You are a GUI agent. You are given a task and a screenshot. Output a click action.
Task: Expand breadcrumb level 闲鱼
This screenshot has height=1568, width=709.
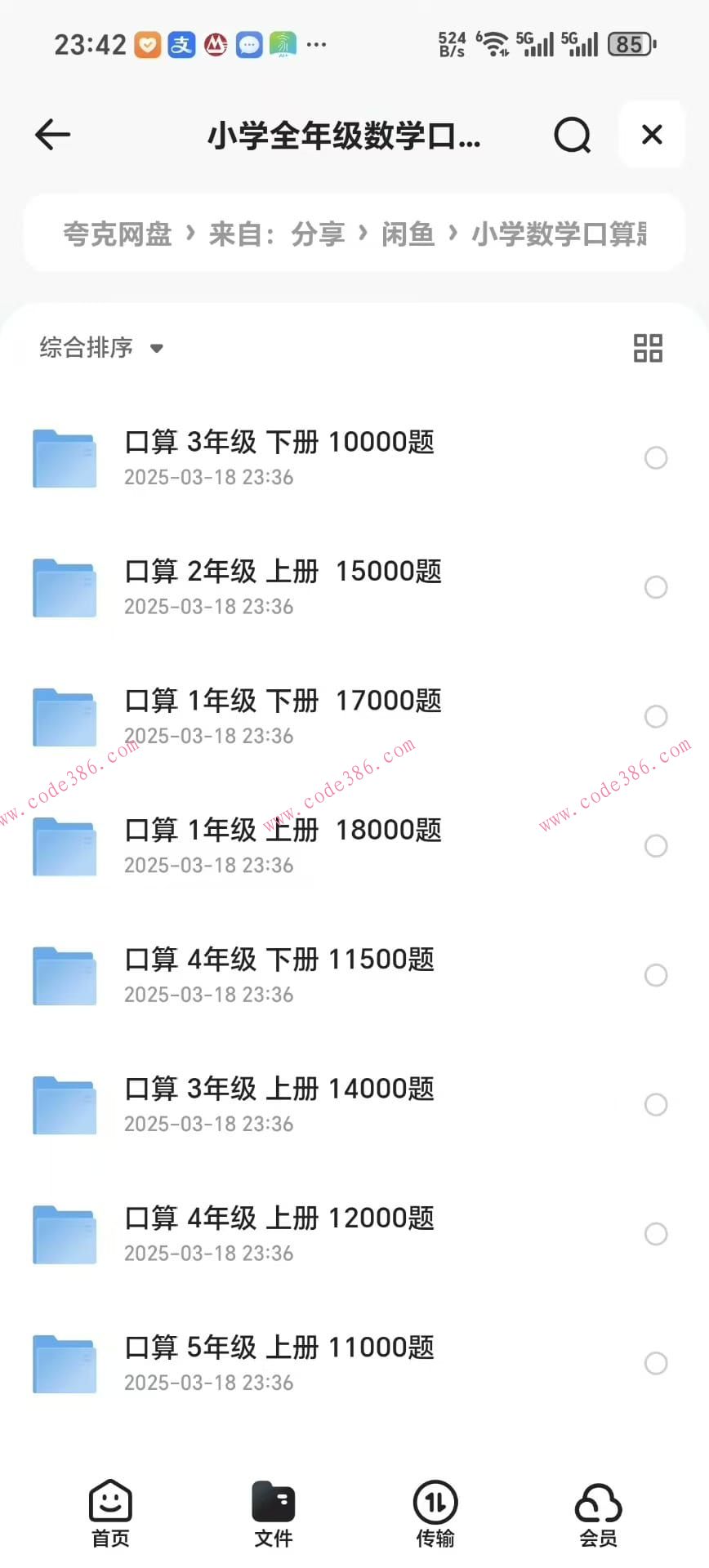[408, 233]
